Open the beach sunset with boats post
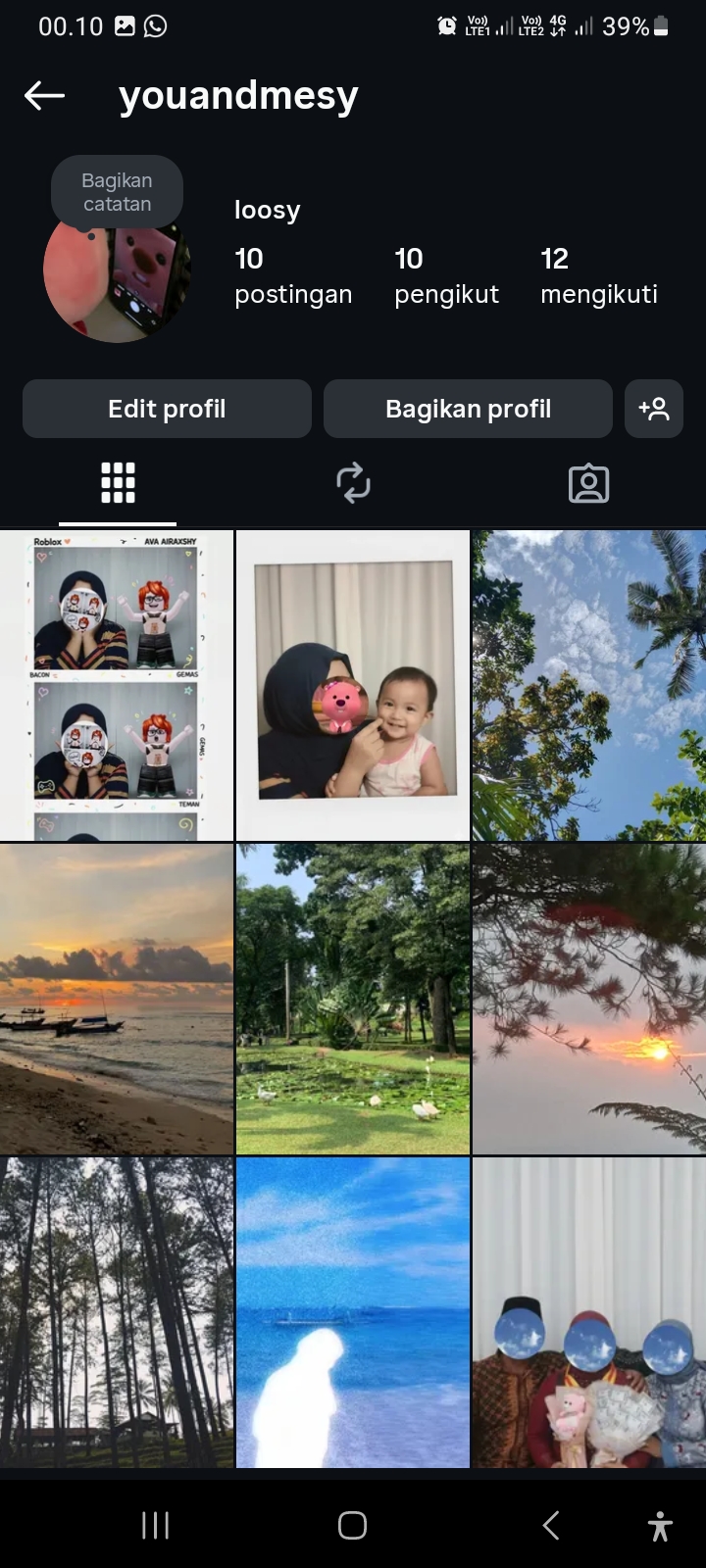This screenshot has width=706, height=1568. pos(117,1000)
